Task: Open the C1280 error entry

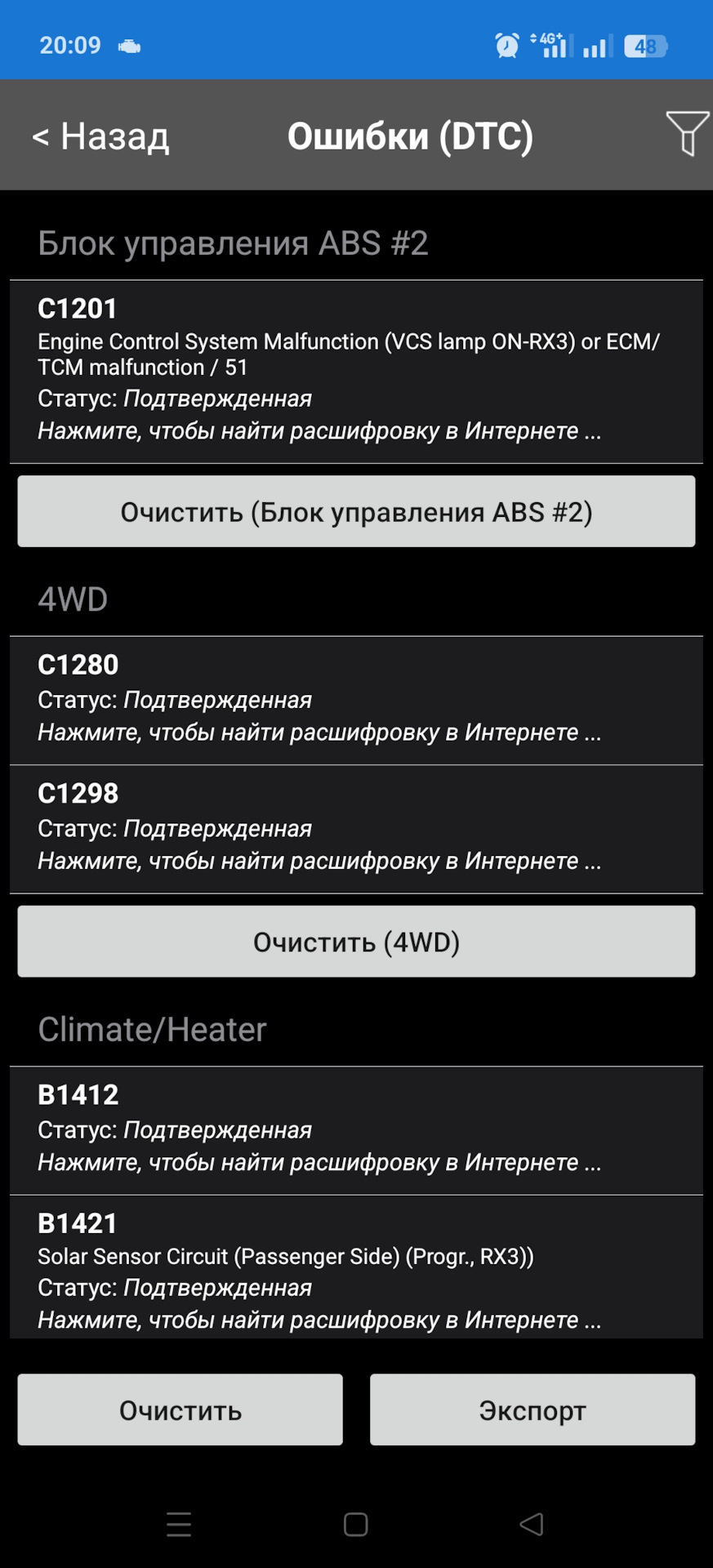Action: pos(356,700)
